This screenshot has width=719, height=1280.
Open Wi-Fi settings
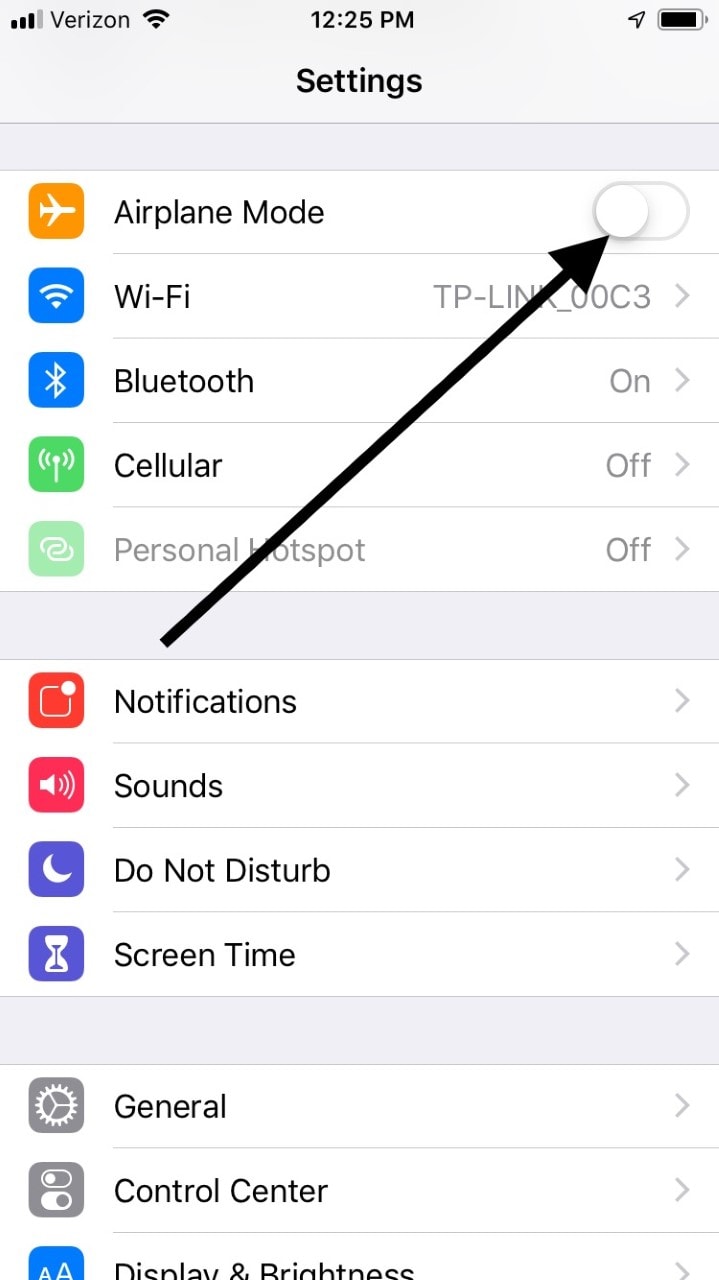pos(359,297)
